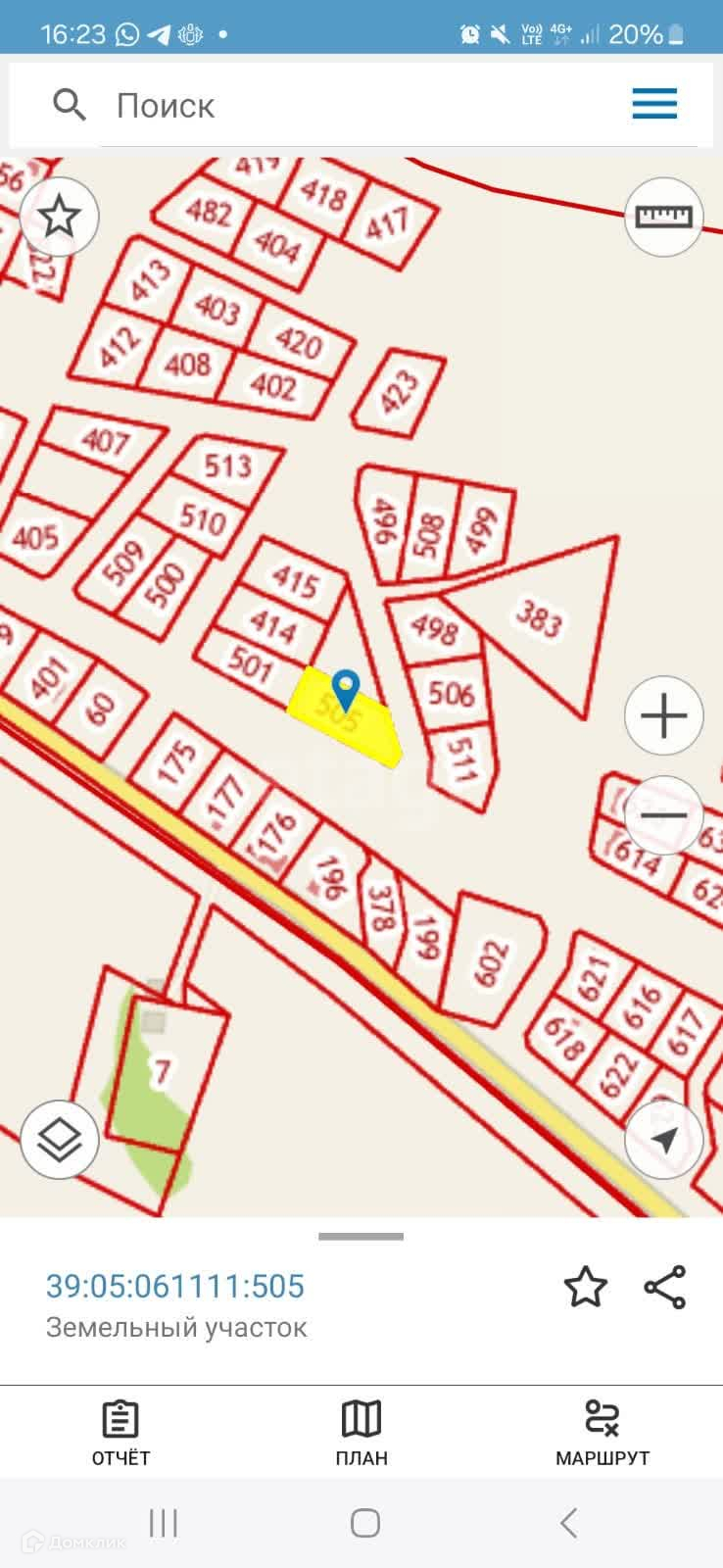
Task: View the ПЛАН of the plot
Action: tap(361, 1433)
